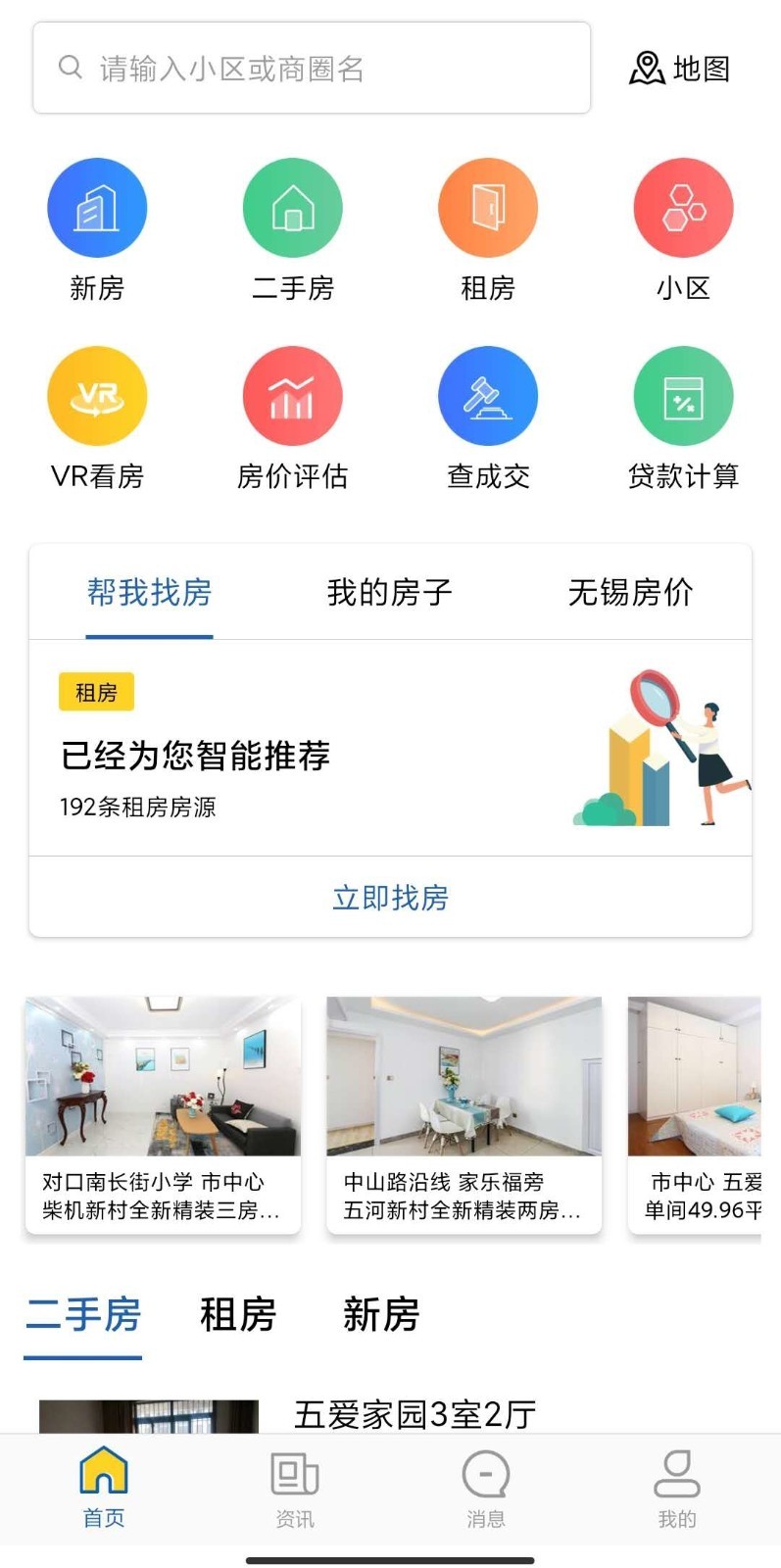
Task: Open the 中山路沿线 家乐福旁 listing thumbnail
Action: (x=463, y=1075)
